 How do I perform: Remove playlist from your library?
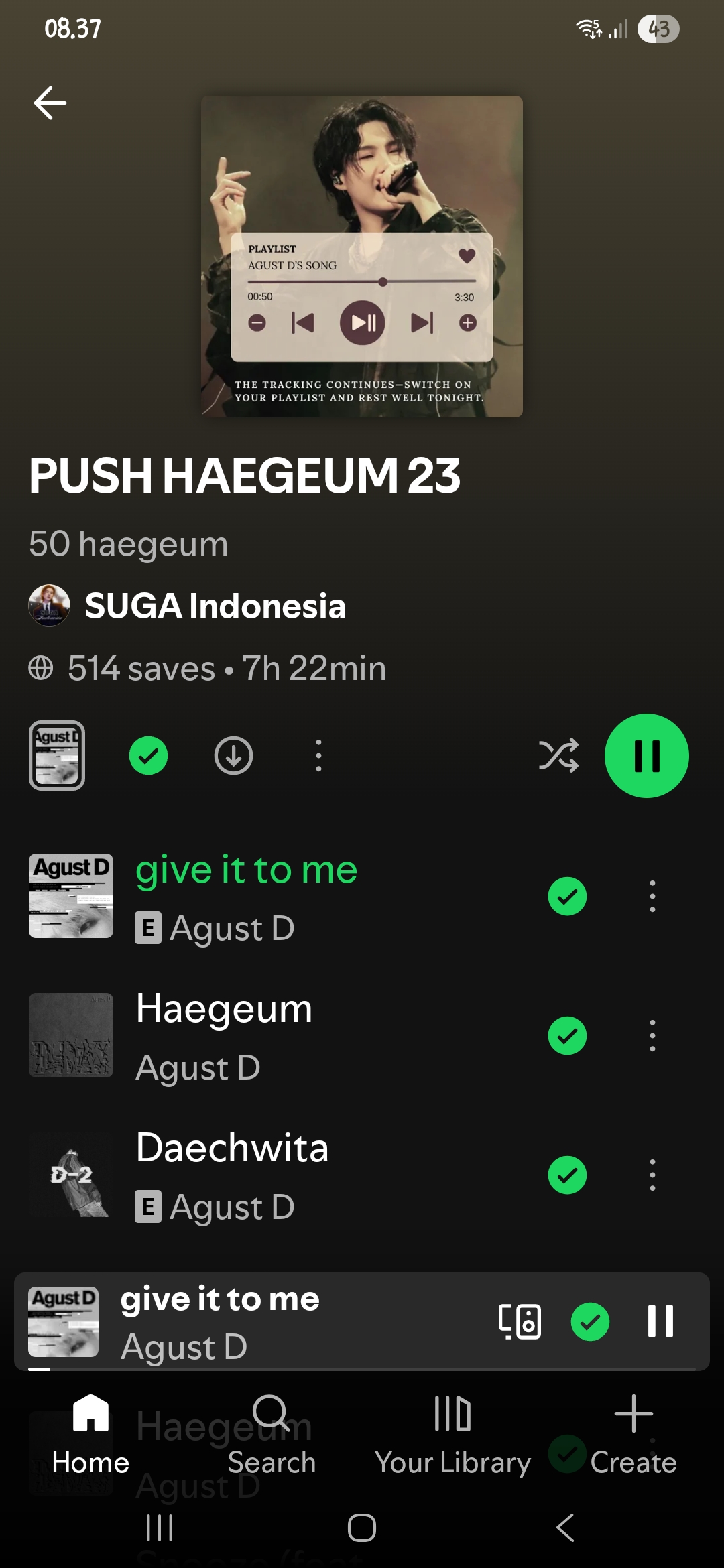point(148,756)
